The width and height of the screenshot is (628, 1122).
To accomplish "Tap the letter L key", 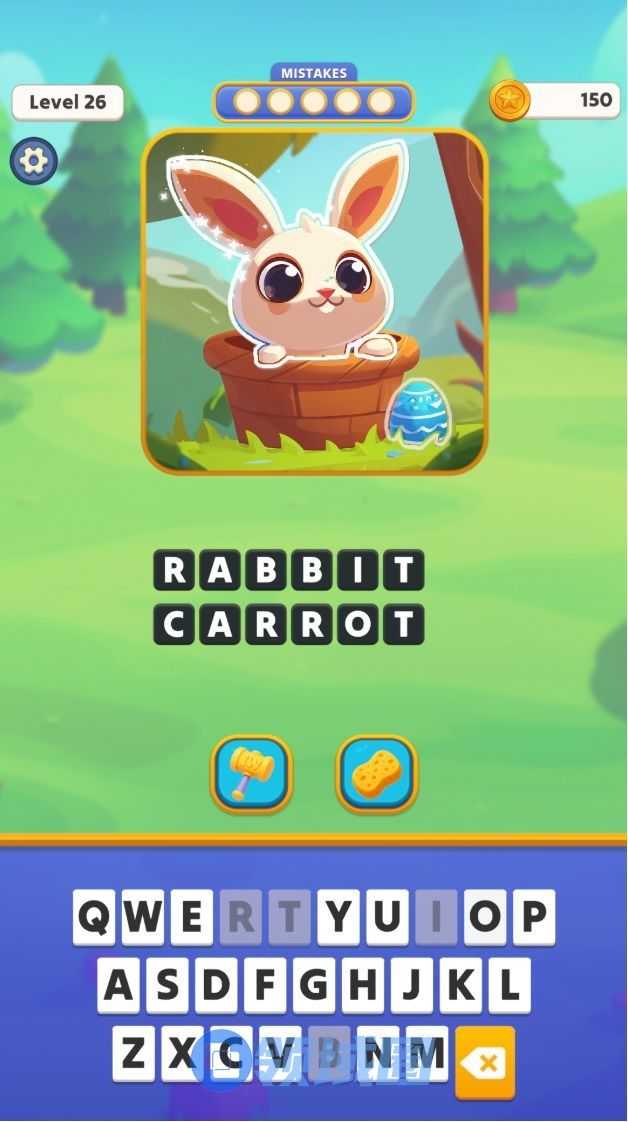I will (x=509, y=985).
